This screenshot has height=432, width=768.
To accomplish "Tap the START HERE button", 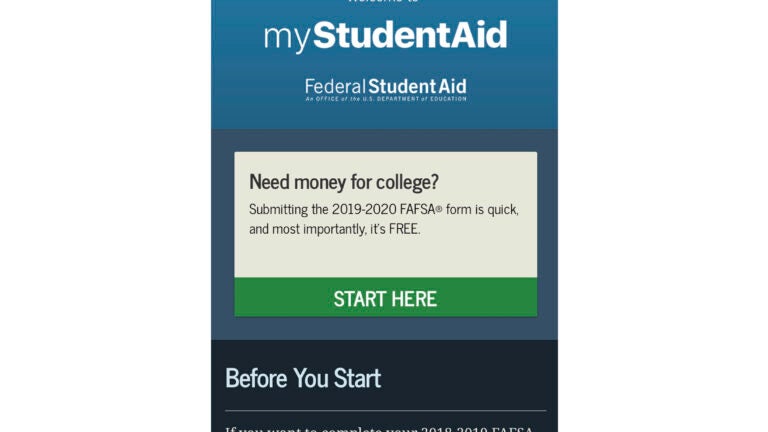I will click(385, 298).
